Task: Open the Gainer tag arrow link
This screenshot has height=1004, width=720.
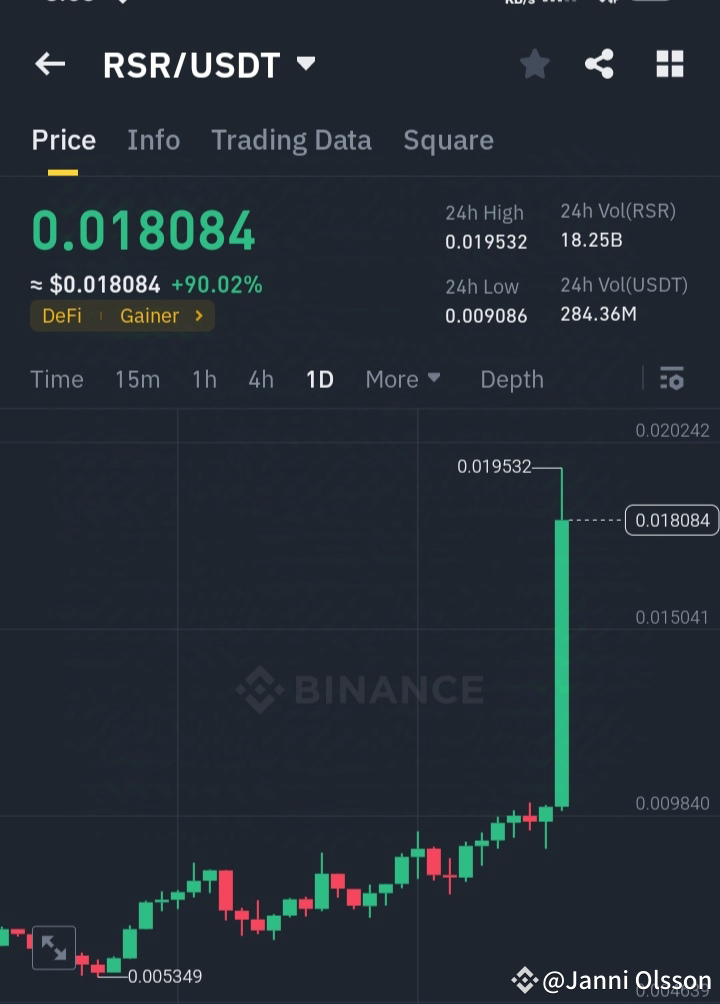Action: pyautogui.click(x=196, y=315)
